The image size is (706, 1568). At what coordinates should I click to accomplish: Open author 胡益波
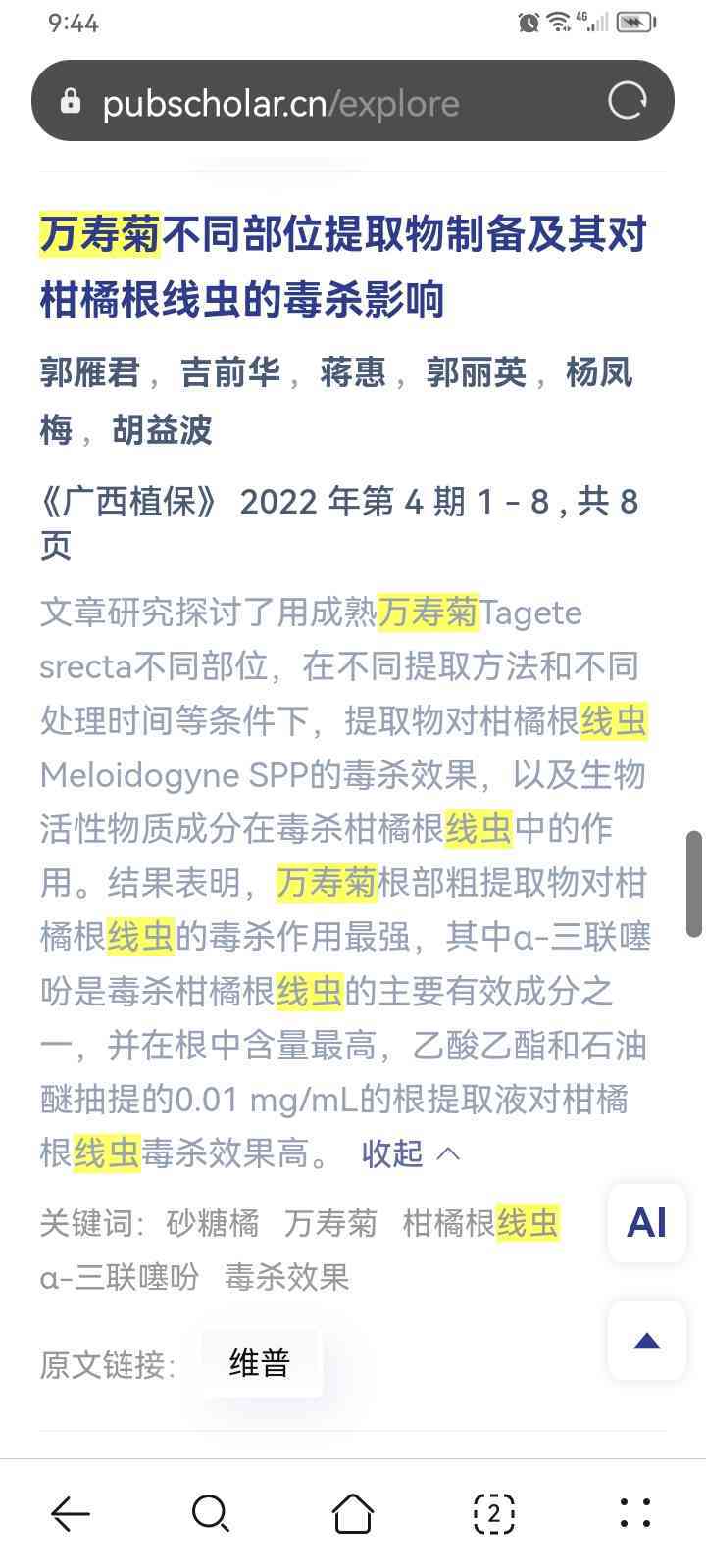162,429
